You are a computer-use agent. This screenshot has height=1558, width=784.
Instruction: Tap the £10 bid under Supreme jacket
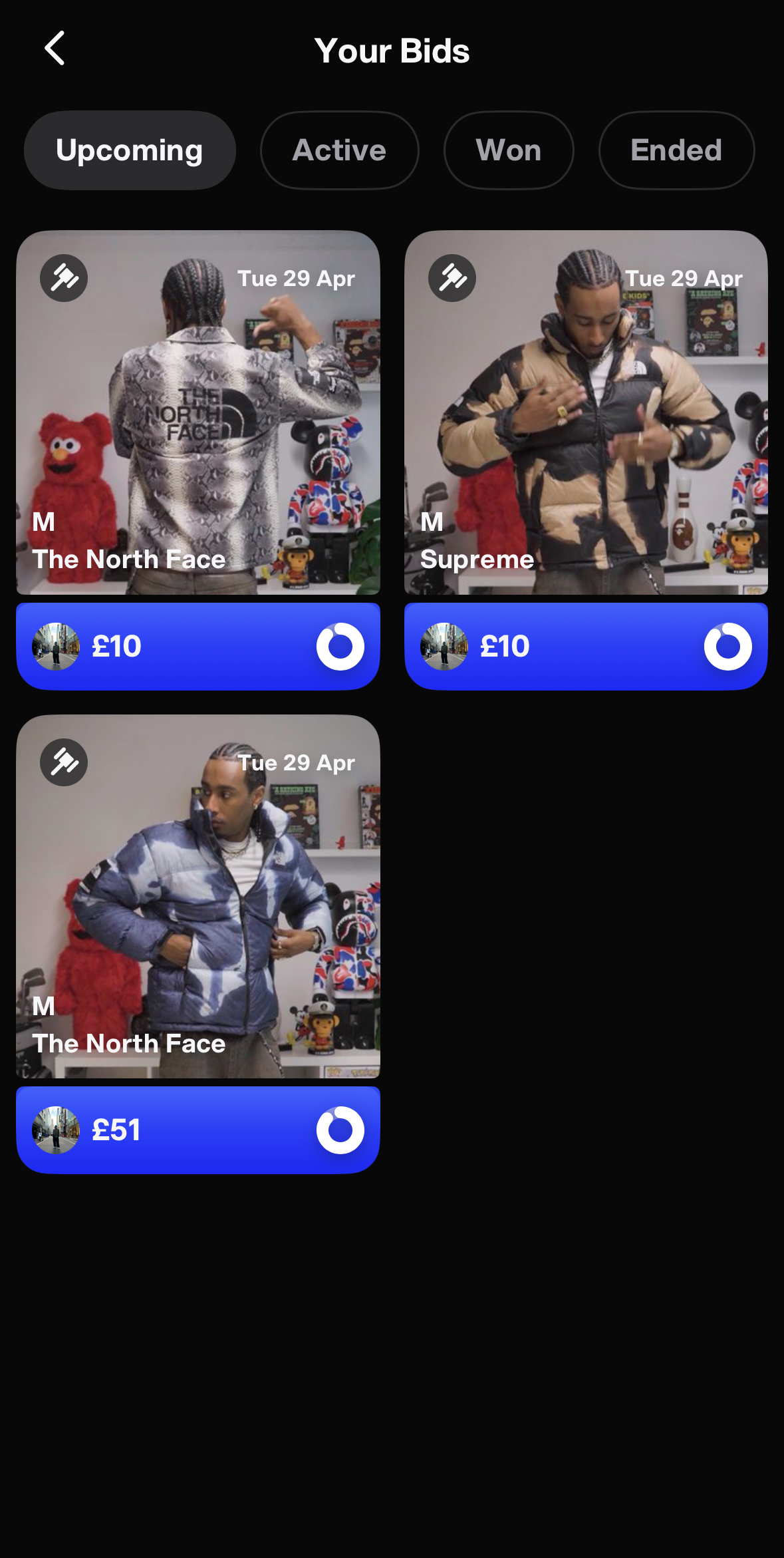point(586,646)
